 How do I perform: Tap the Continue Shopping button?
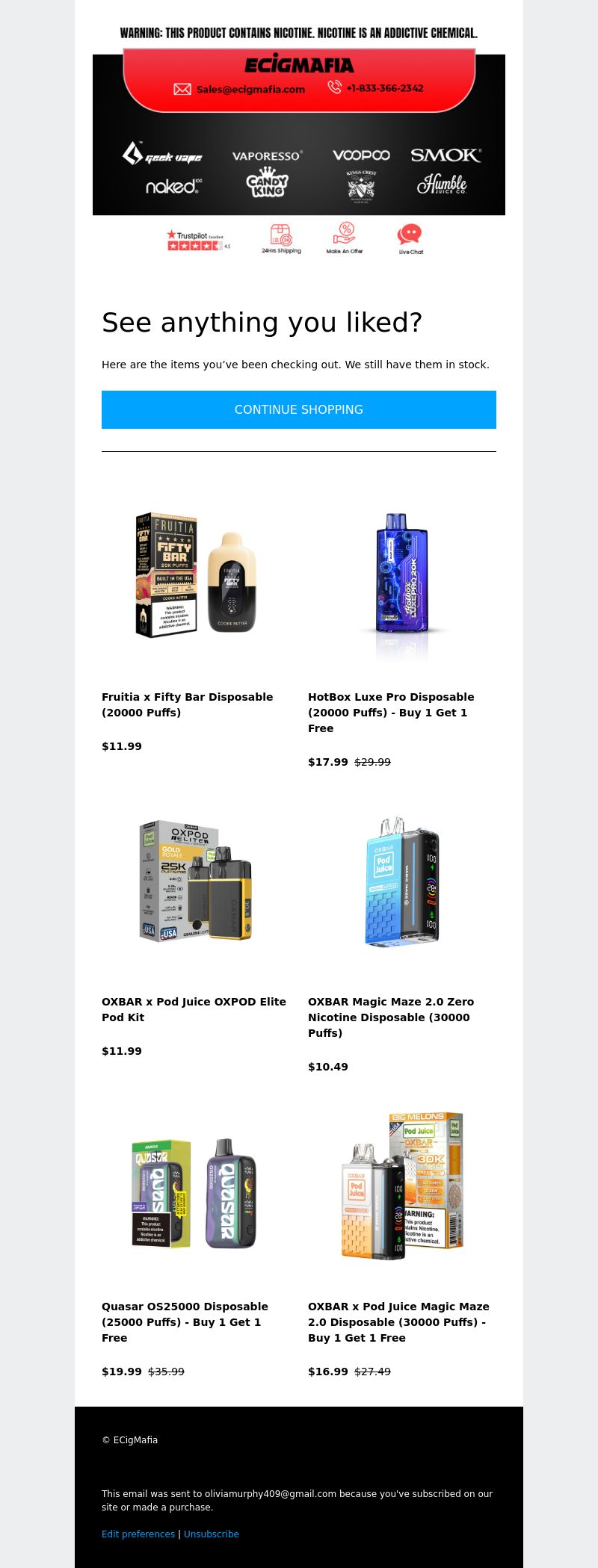299,409
